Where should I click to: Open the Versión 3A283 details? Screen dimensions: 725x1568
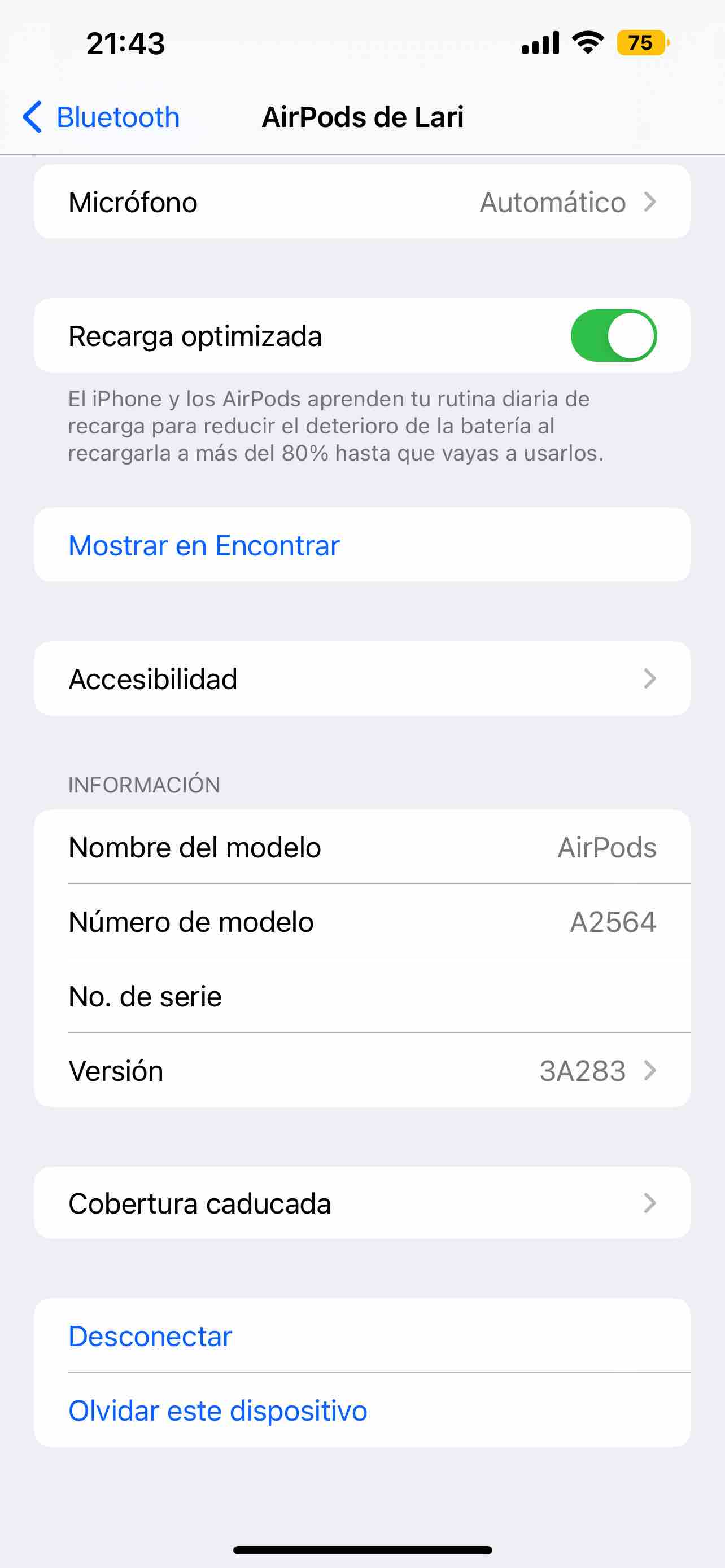point(362,1070)
